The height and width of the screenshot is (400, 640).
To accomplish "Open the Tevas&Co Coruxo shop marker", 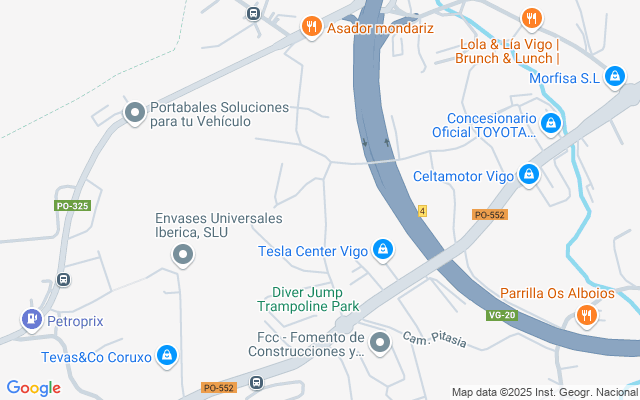I will [167, 355].
